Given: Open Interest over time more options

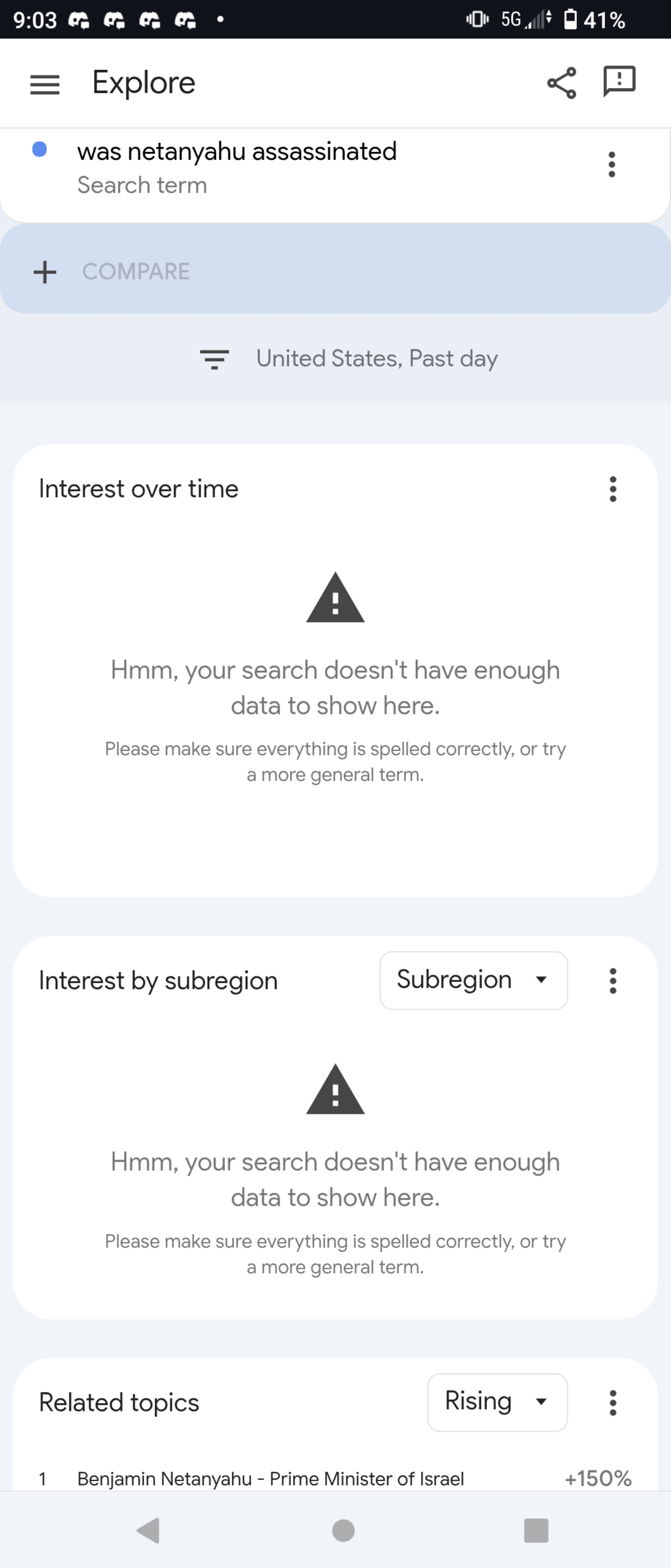Looking at the screenshot, I should click(613, 489).
